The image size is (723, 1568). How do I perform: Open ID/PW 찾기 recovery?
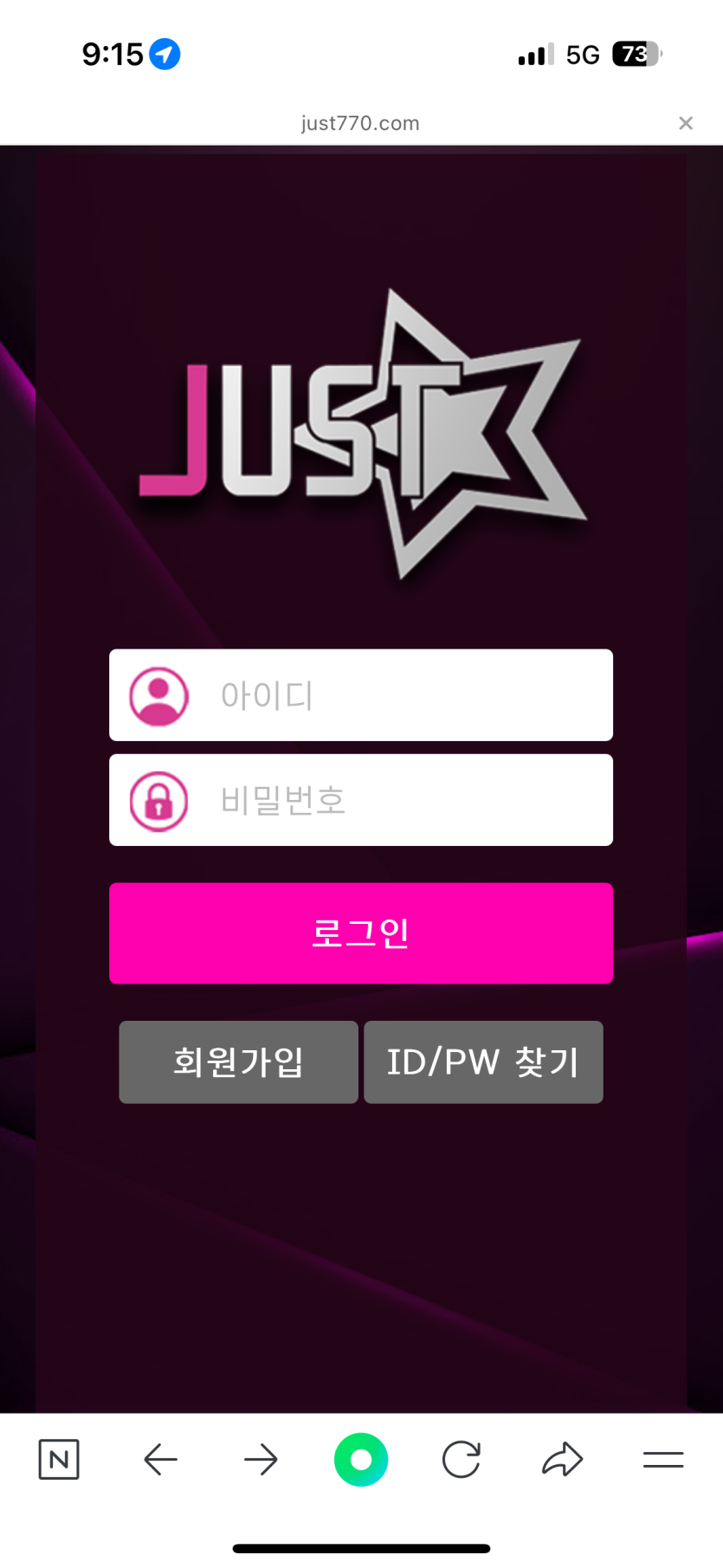483,1061
